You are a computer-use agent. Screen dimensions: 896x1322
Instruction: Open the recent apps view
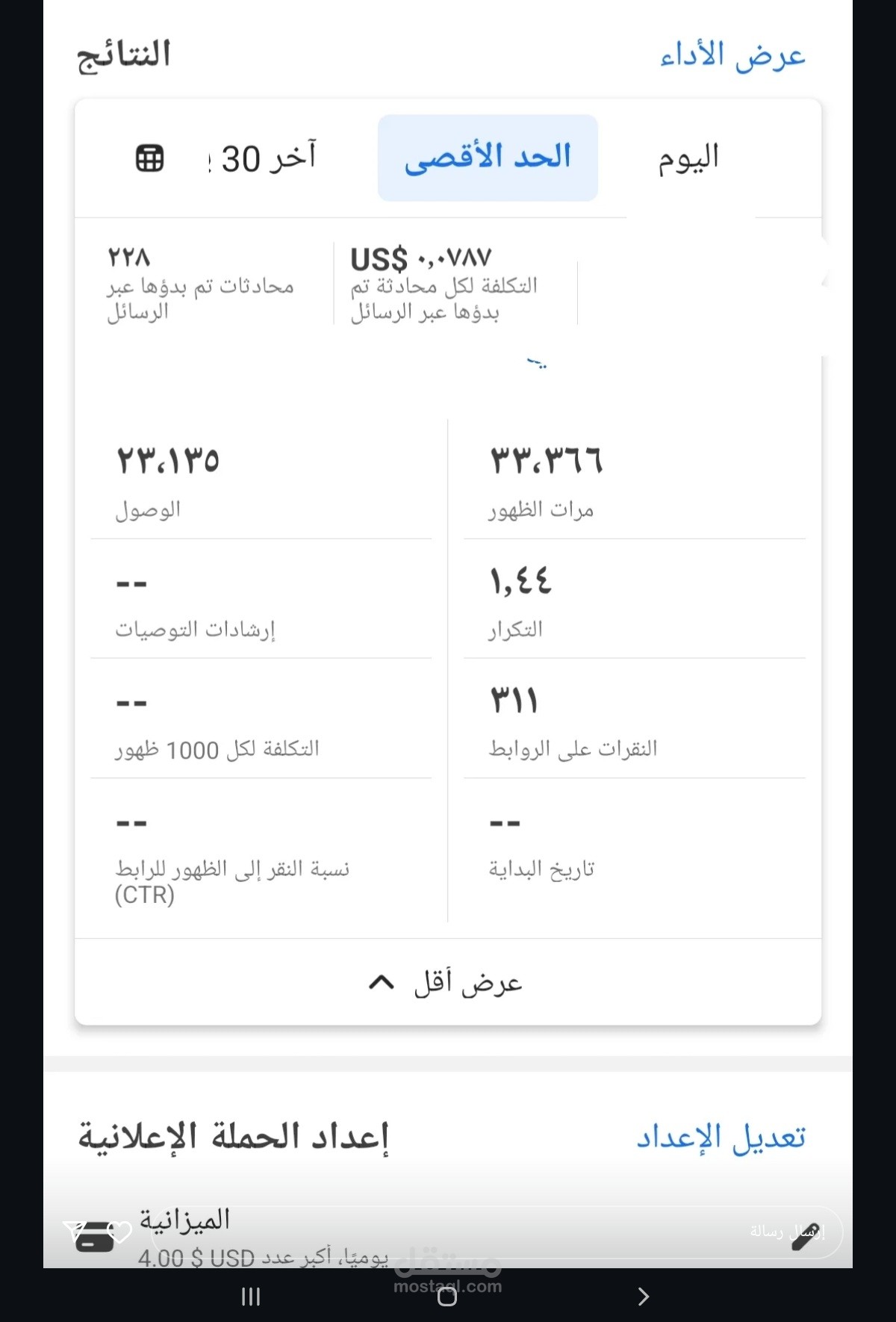(x=251, y=1297)
